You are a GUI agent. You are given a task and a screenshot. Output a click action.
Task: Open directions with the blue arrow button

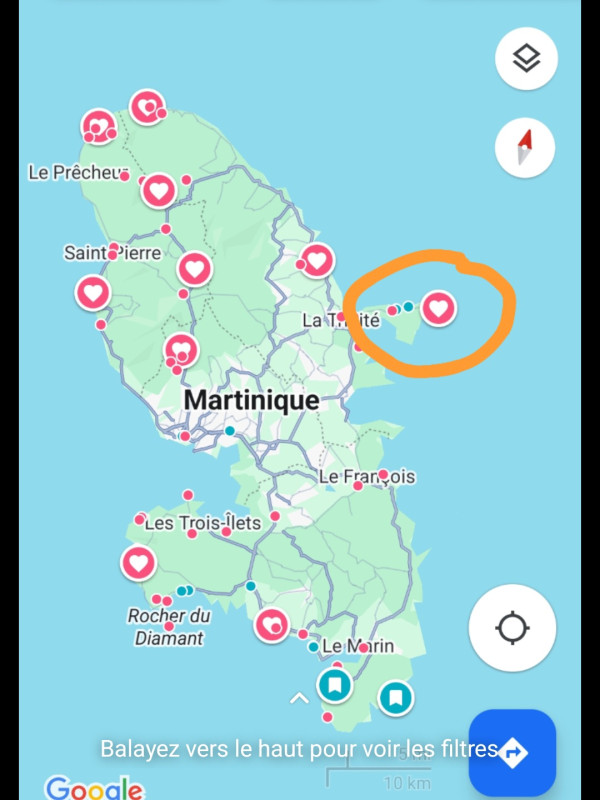[x=512, y=752]
